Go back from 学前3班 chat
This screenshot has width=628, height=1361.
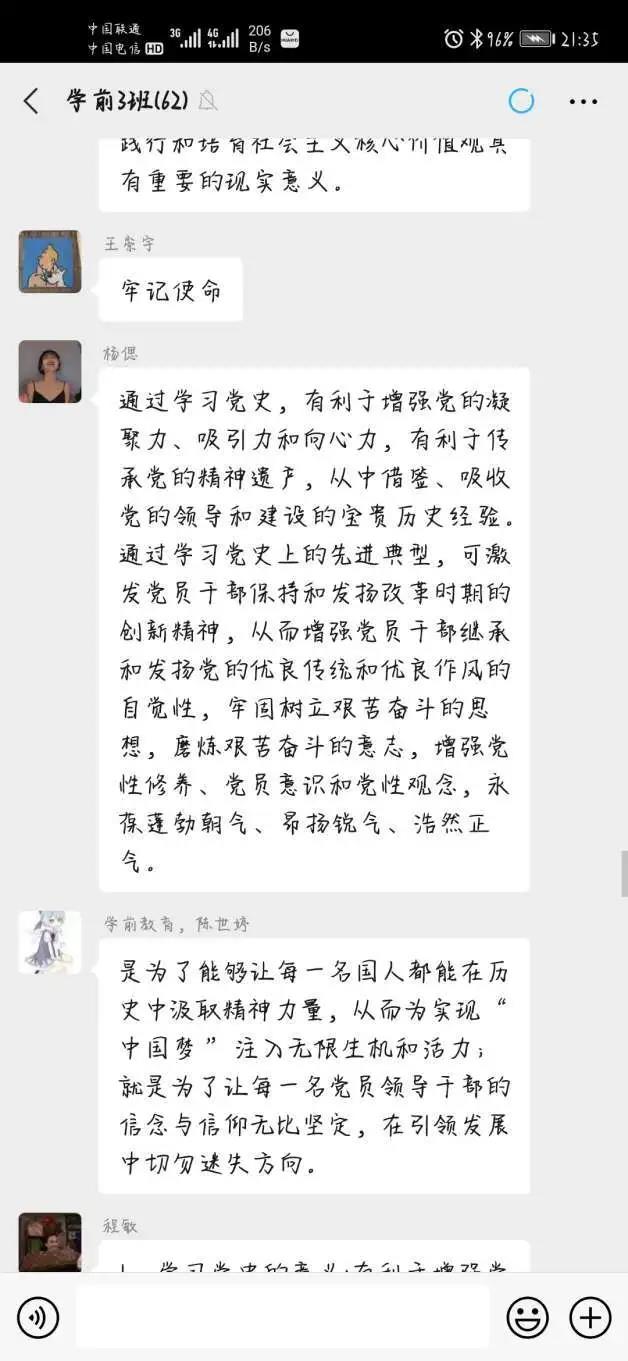31,101
